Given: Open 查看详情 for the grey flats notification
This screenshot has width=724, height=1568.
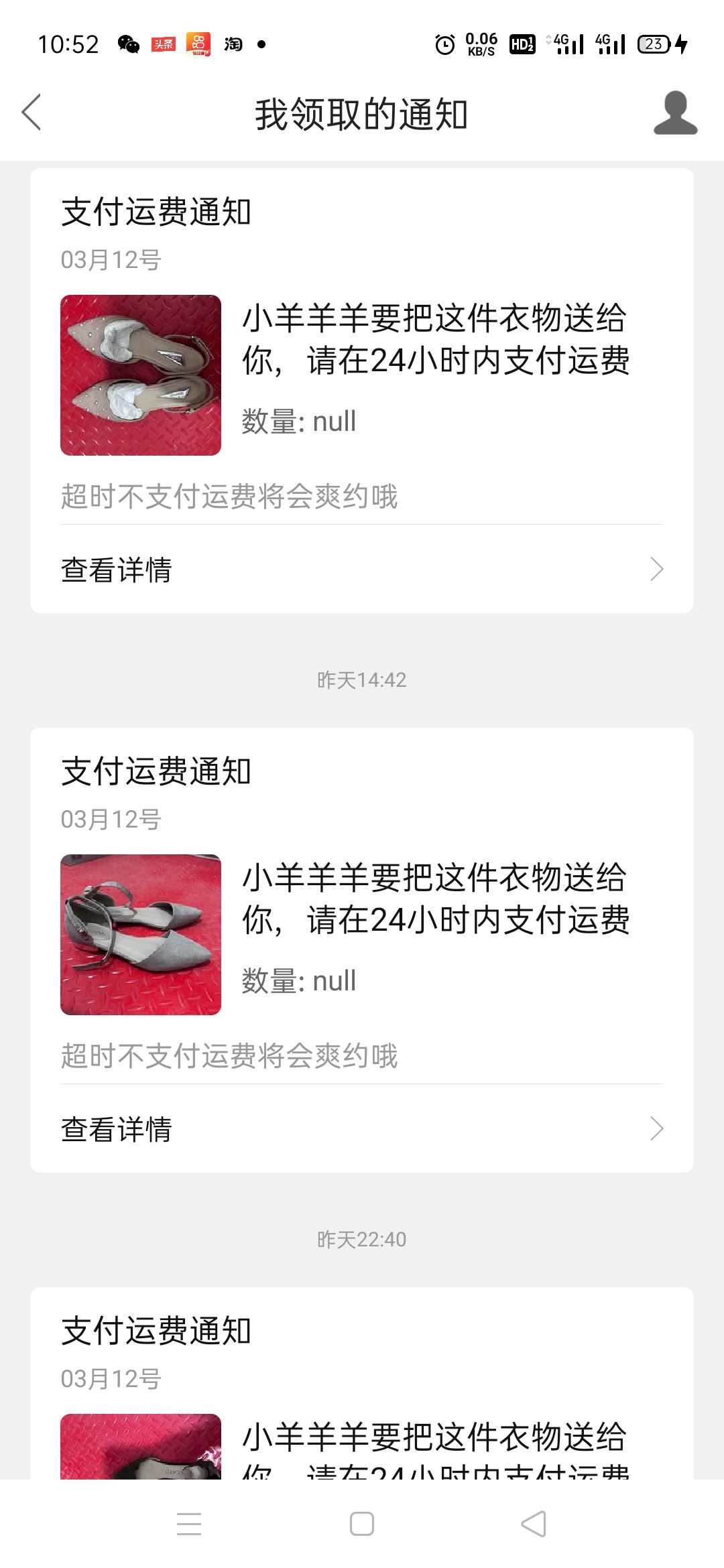Looking at the screenshot, I should [x=362, y=1129].
